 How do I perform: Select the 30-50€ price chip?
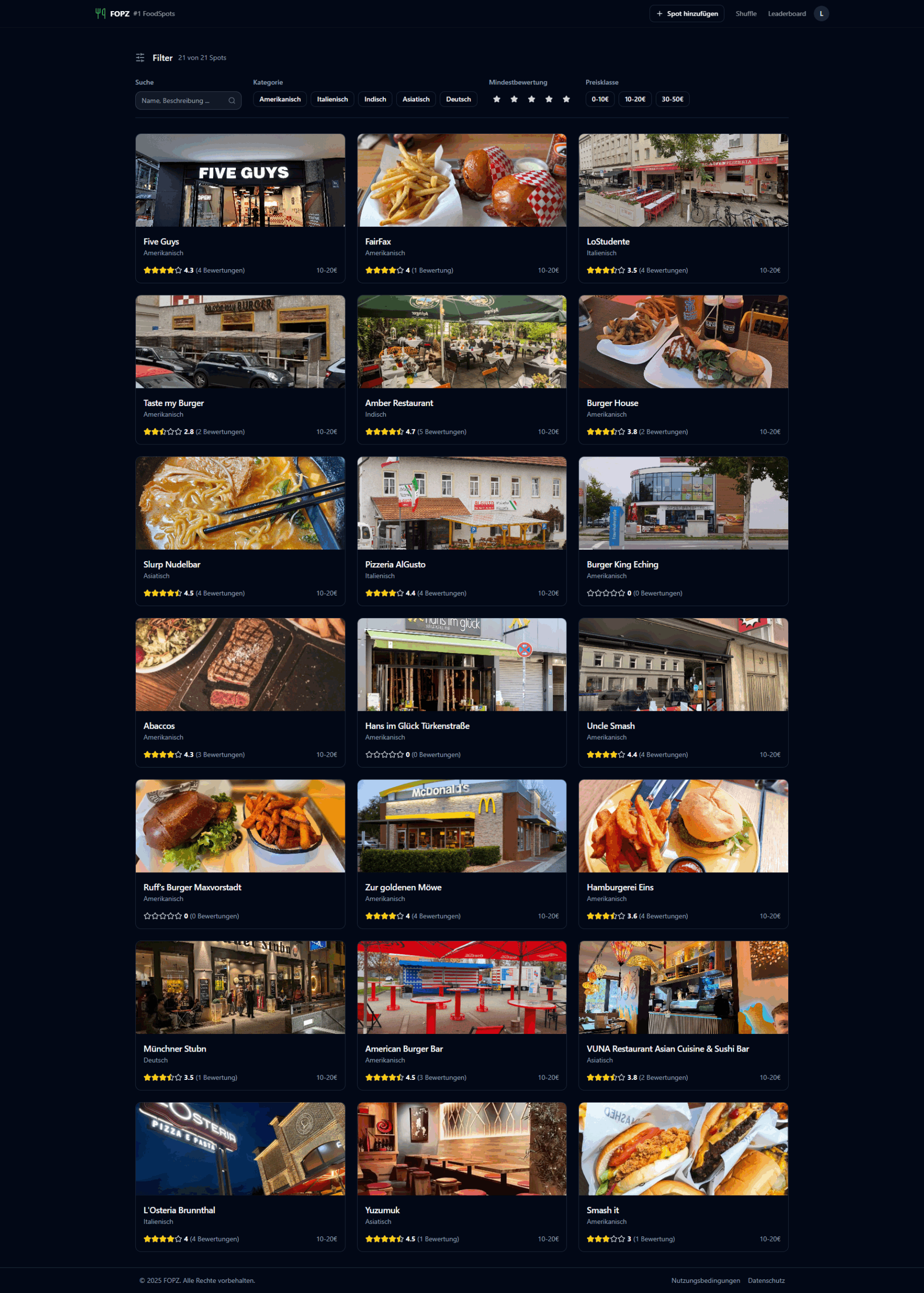(x=672, y=100)
